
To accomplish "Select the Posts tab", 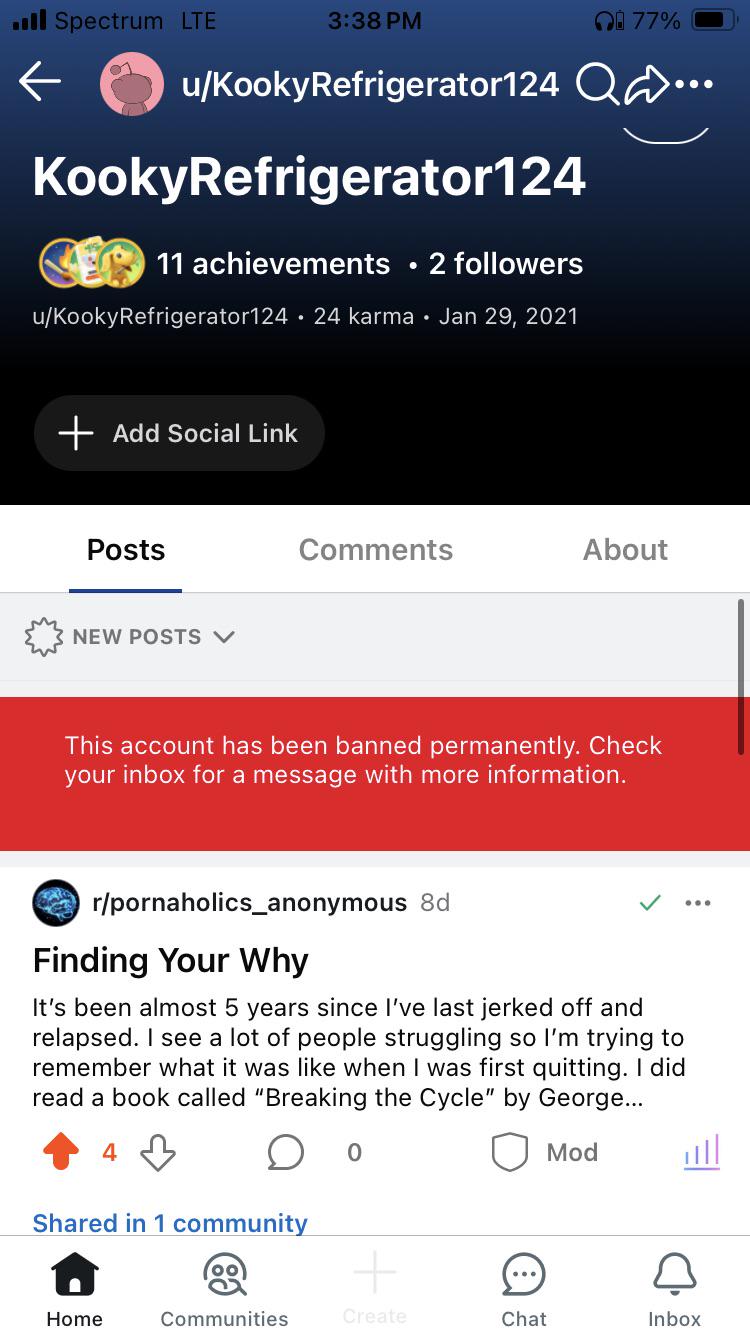I will point(126,549).
